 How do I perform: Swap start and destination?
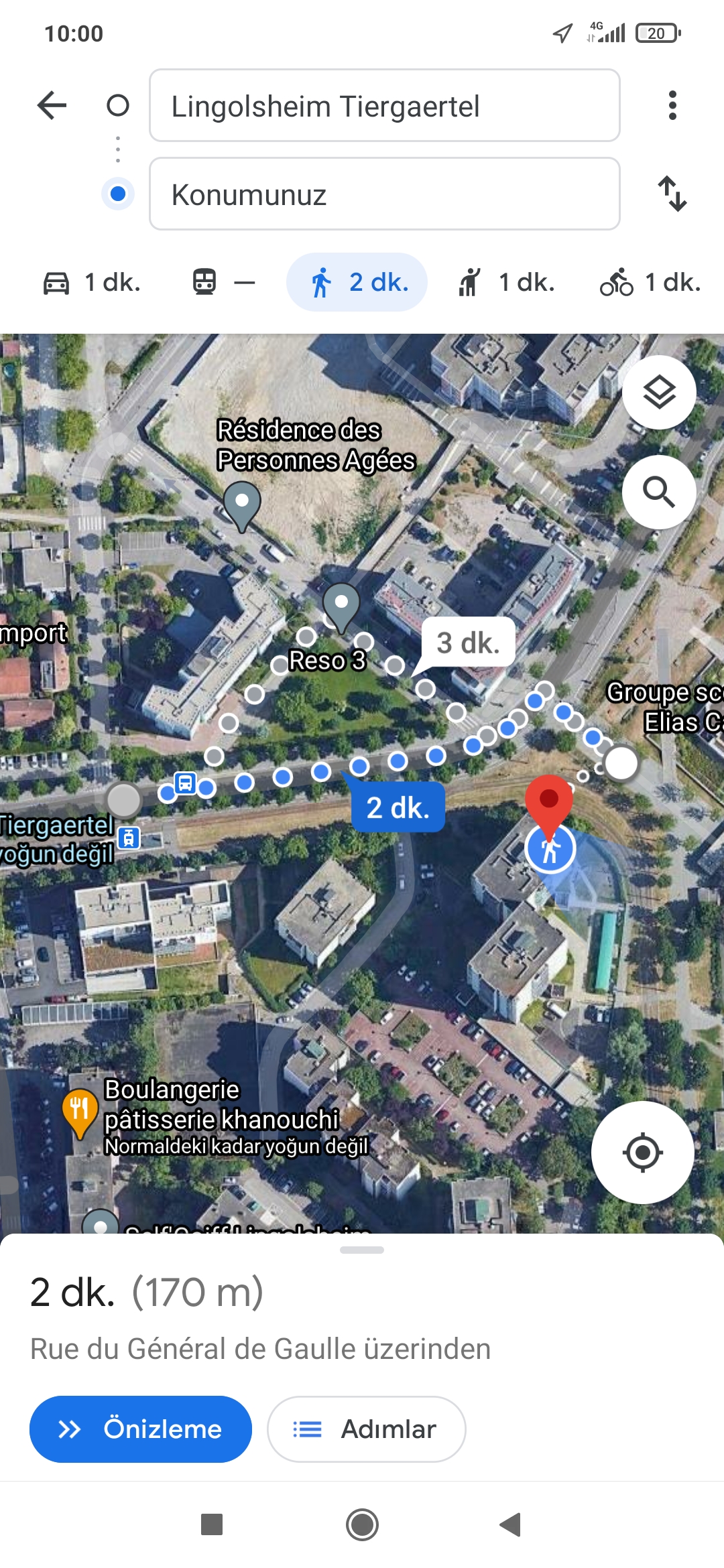click(x=672, y=194)
